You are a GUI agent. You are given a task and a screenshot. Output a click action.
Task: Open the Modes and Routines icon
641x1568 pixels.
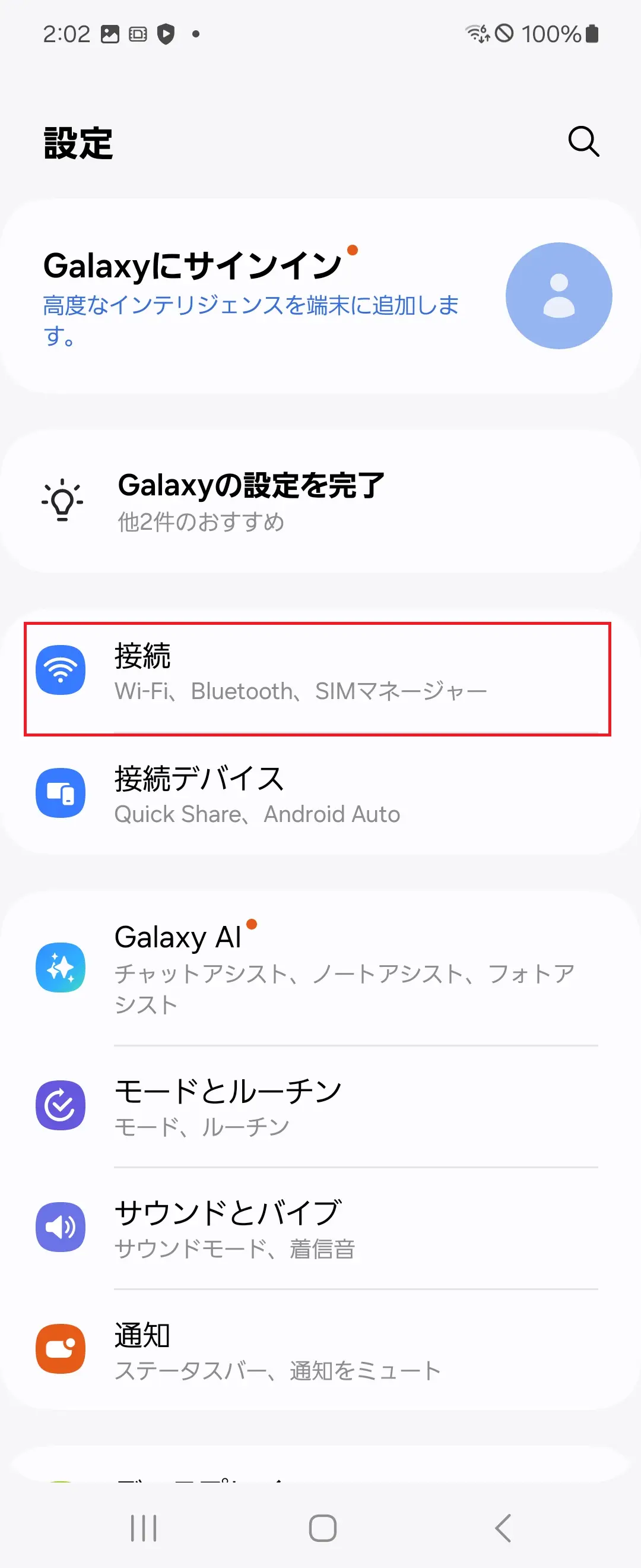tap(60, 1106)
